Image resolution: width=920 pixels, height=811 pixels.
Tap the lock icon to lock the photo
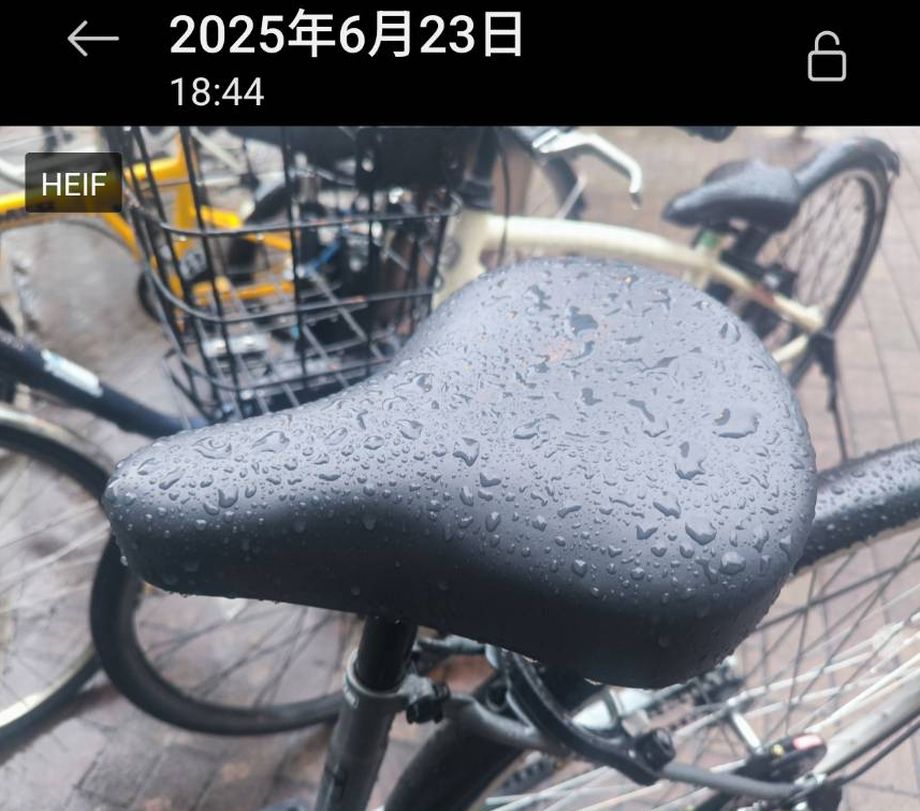pyautogui.click(x=826, y=56)
